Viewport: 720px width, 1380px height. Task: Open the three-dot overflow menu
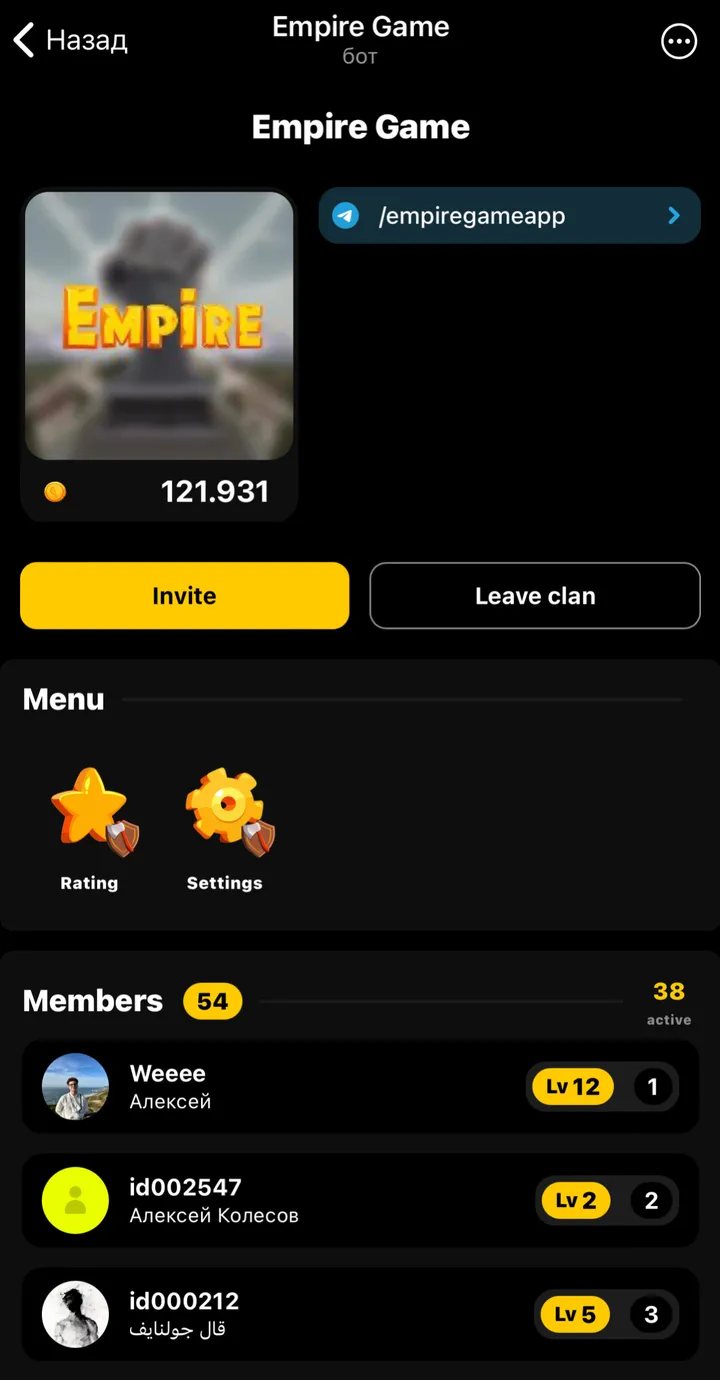coord(679,41)
